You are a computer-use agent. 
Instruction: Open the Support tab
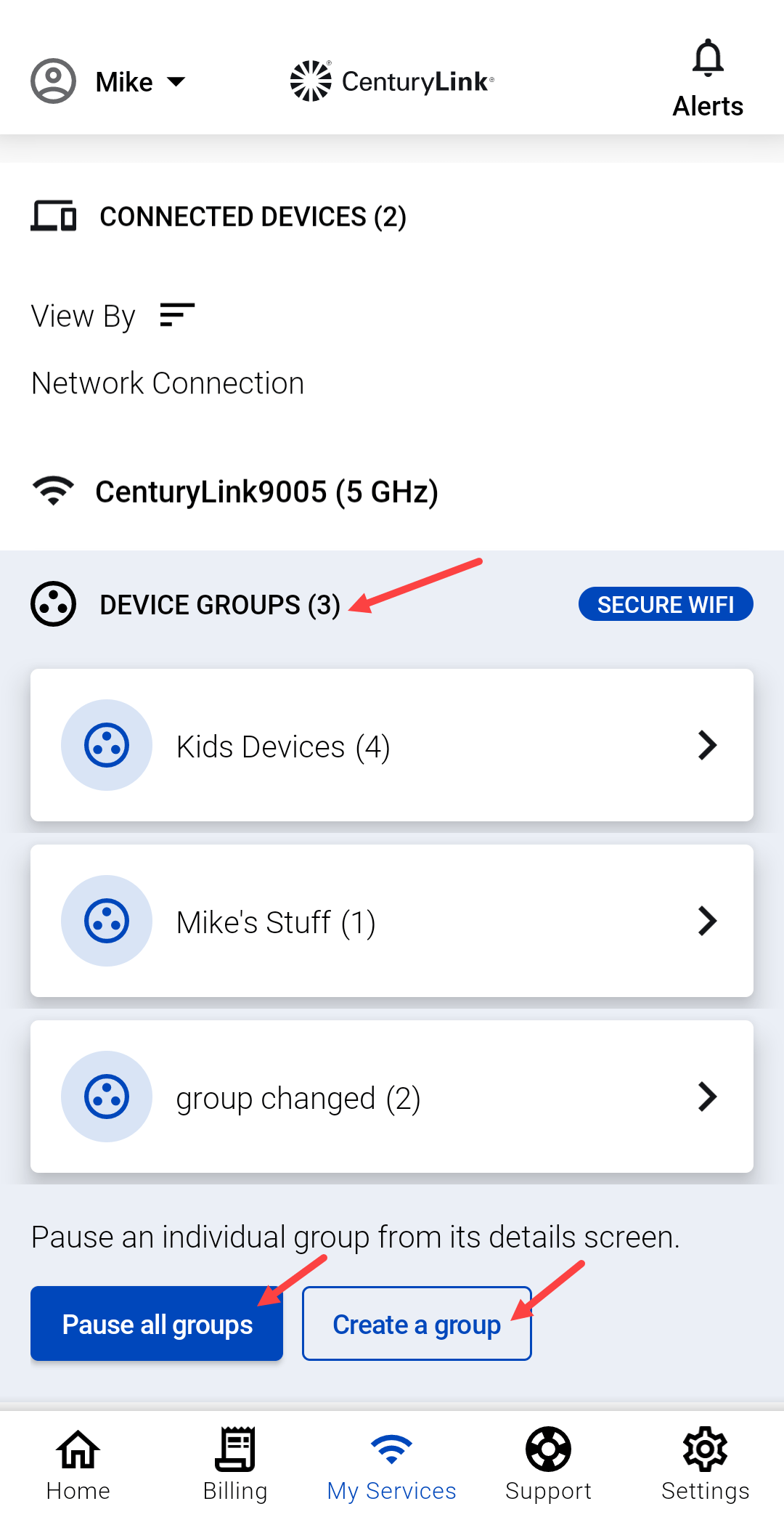[549, 1463]
